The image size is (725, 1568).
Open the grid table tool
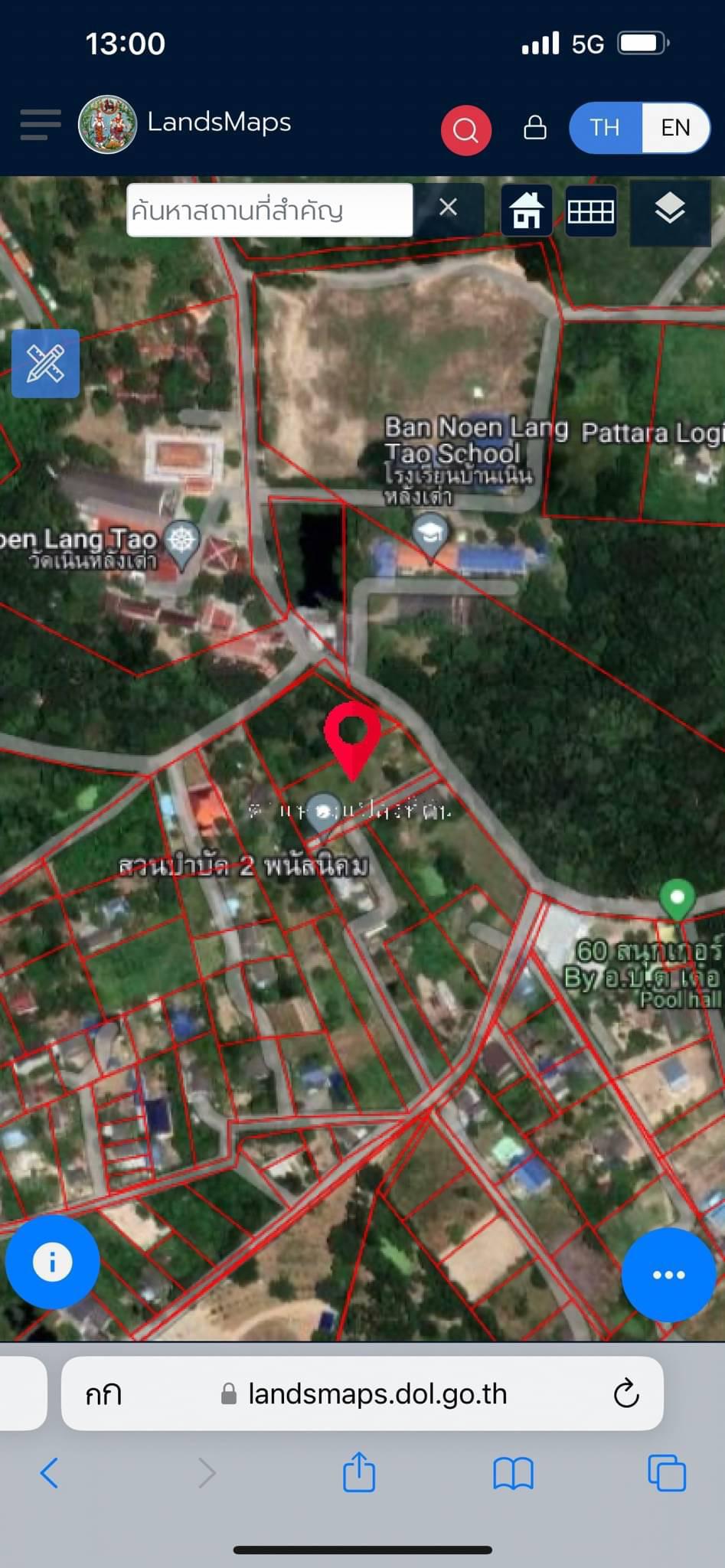coord(590,211)
